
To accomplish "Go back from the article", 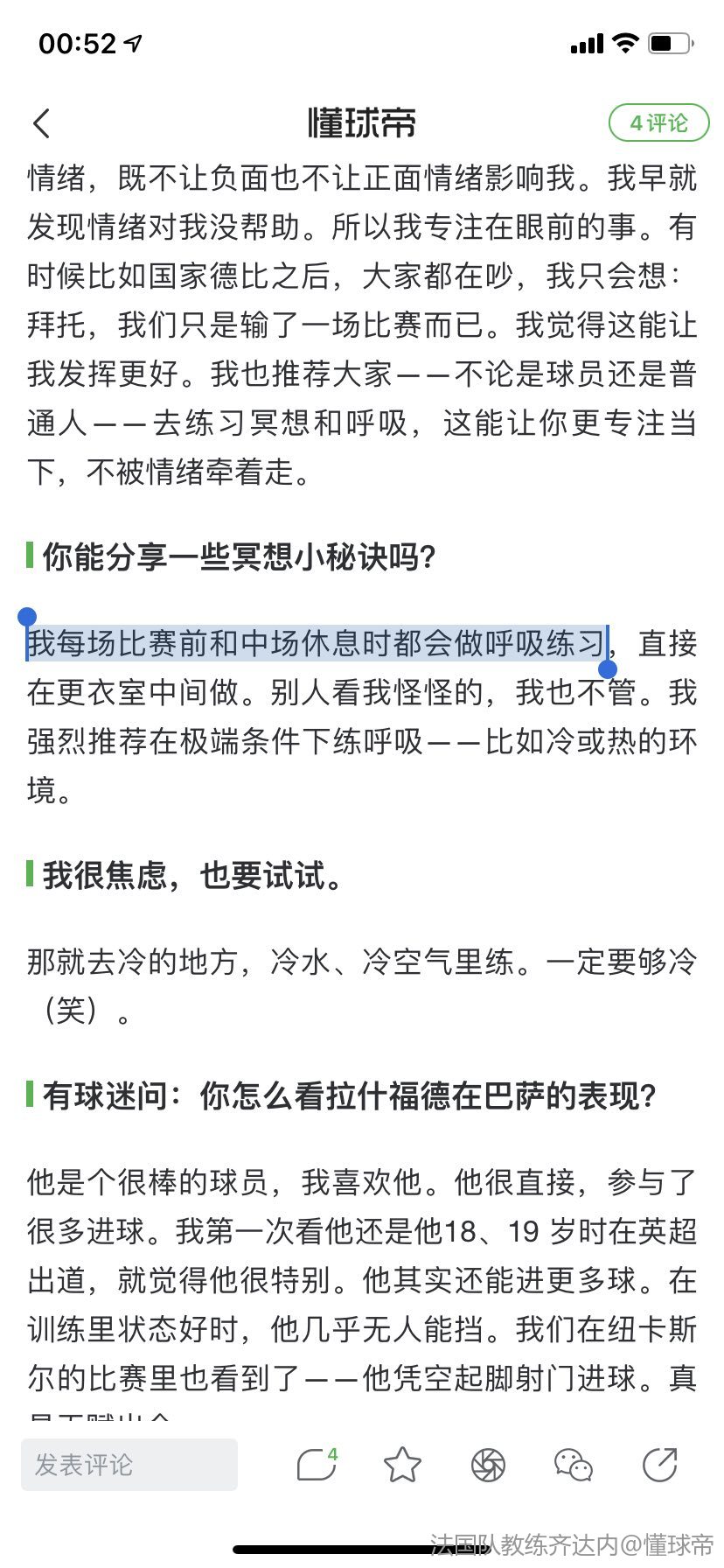I will coord(42,123).
